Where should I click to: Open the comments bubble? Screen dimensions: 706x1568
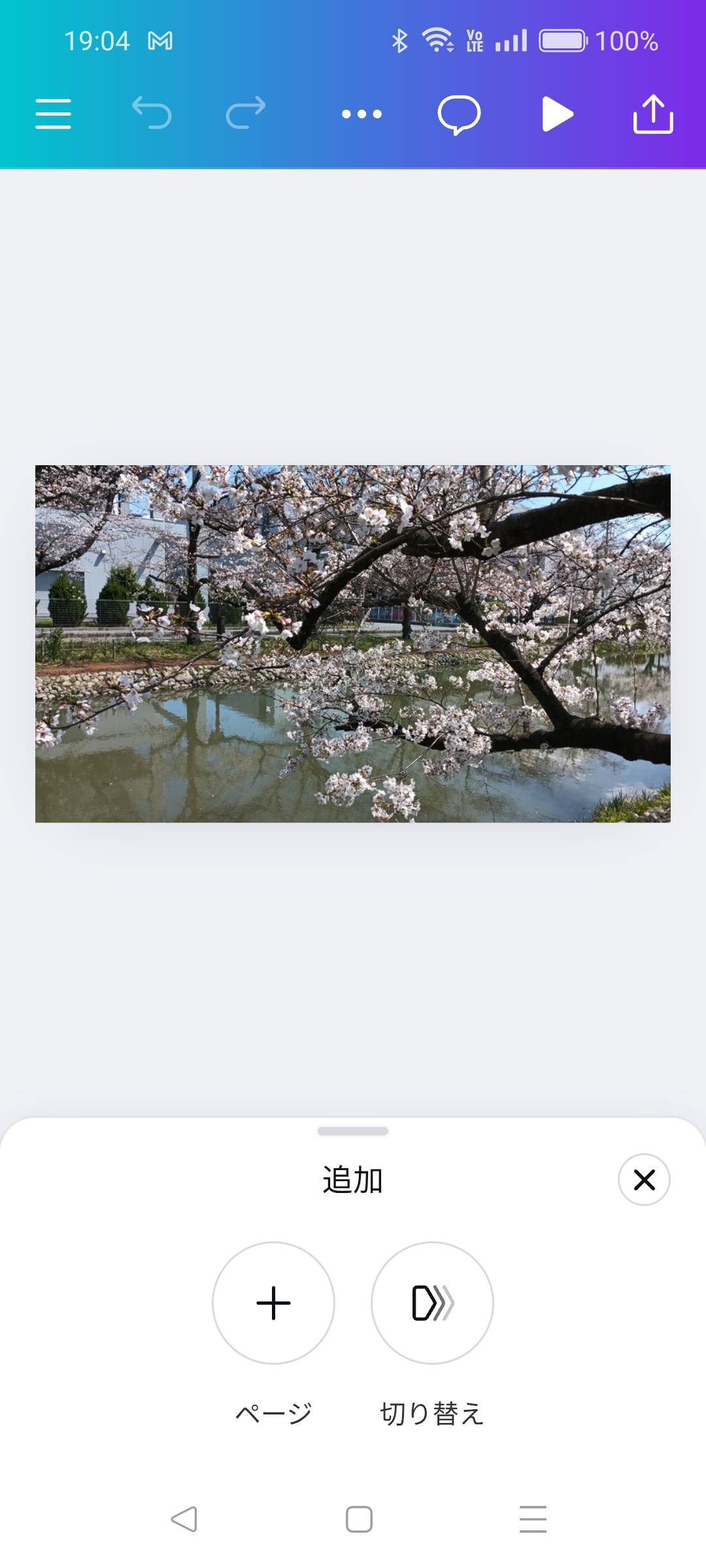[x=459, y=115]
